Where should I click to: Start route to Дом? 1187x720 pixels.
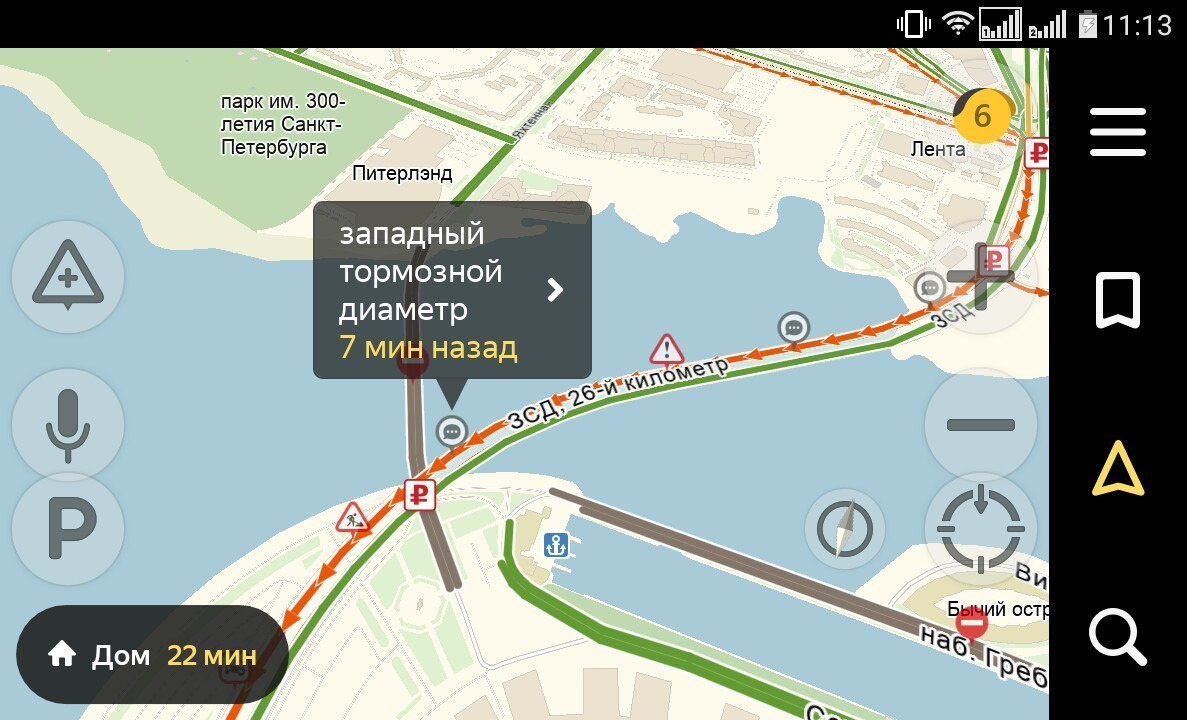pyautogui.click(x=152, y=656)
